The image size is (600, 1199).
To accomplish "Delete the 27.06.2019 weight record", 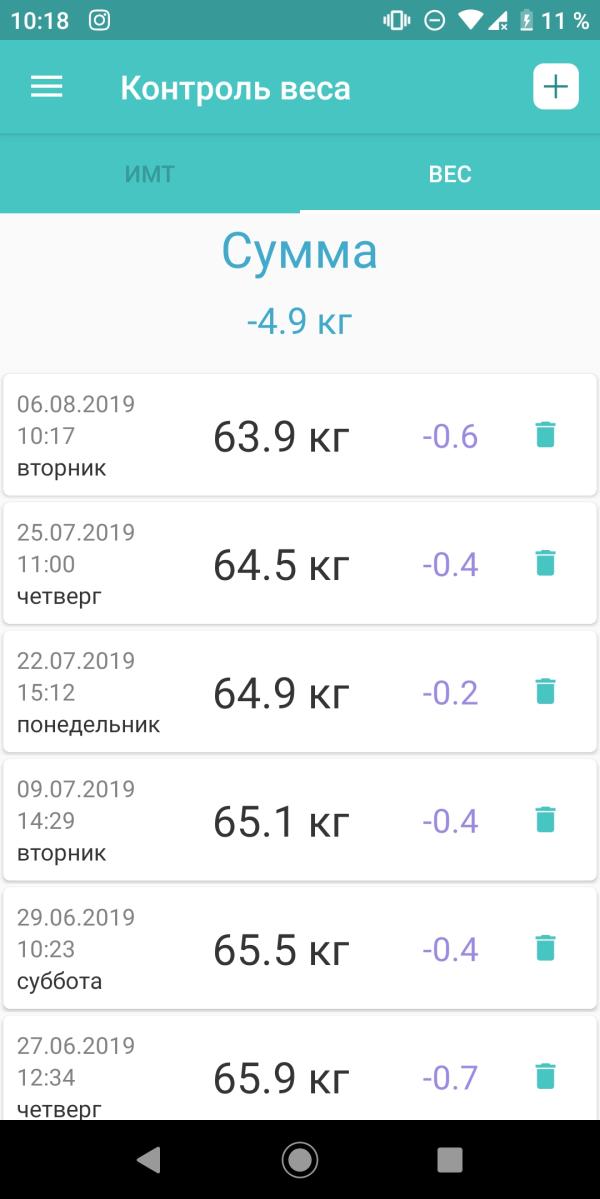I will point(545,1076).
